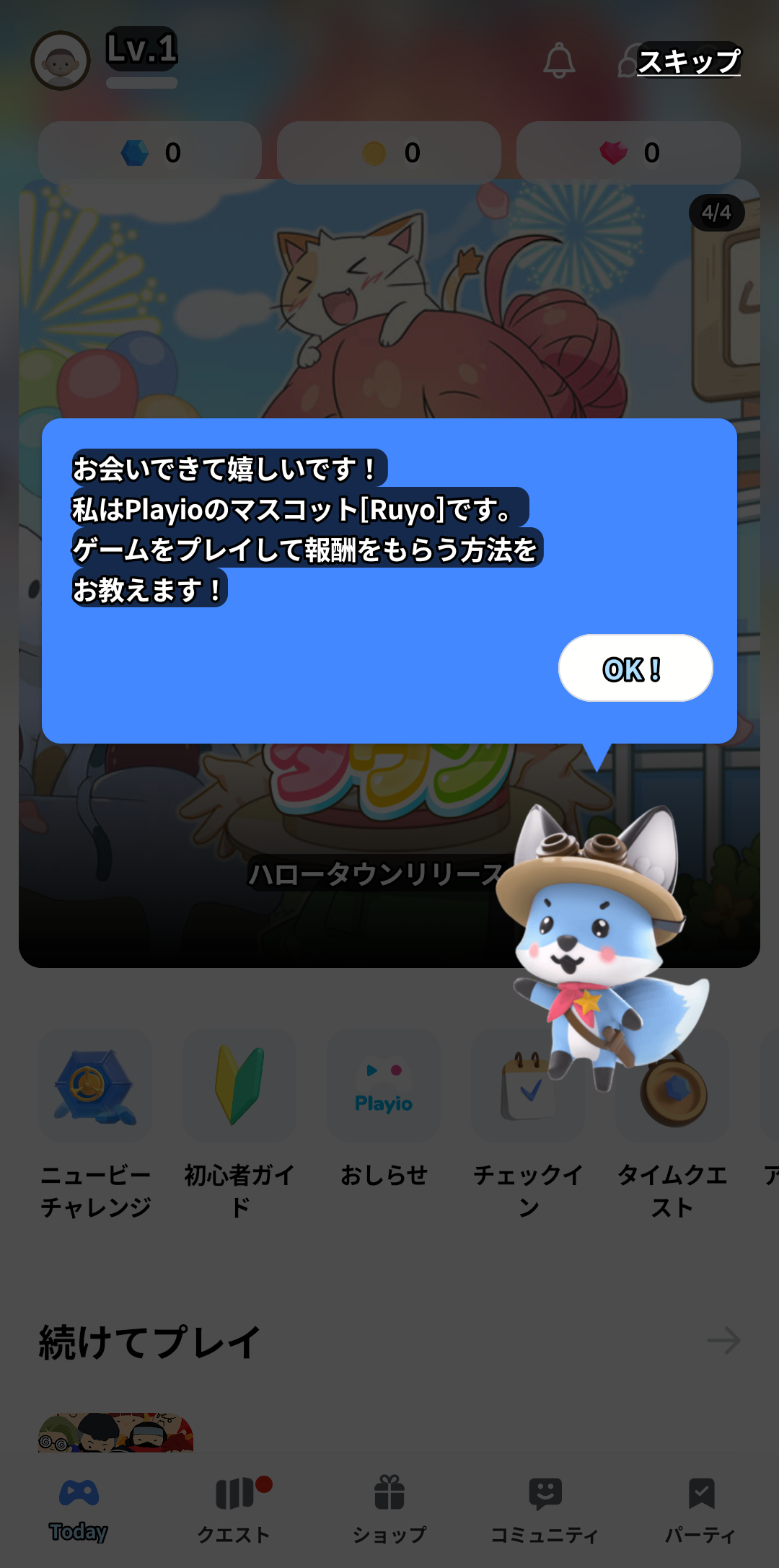This screenshot has height=1568, width=779.
Task: Open the ハロータウンリリース banner
Action: (x=389, y=573)
